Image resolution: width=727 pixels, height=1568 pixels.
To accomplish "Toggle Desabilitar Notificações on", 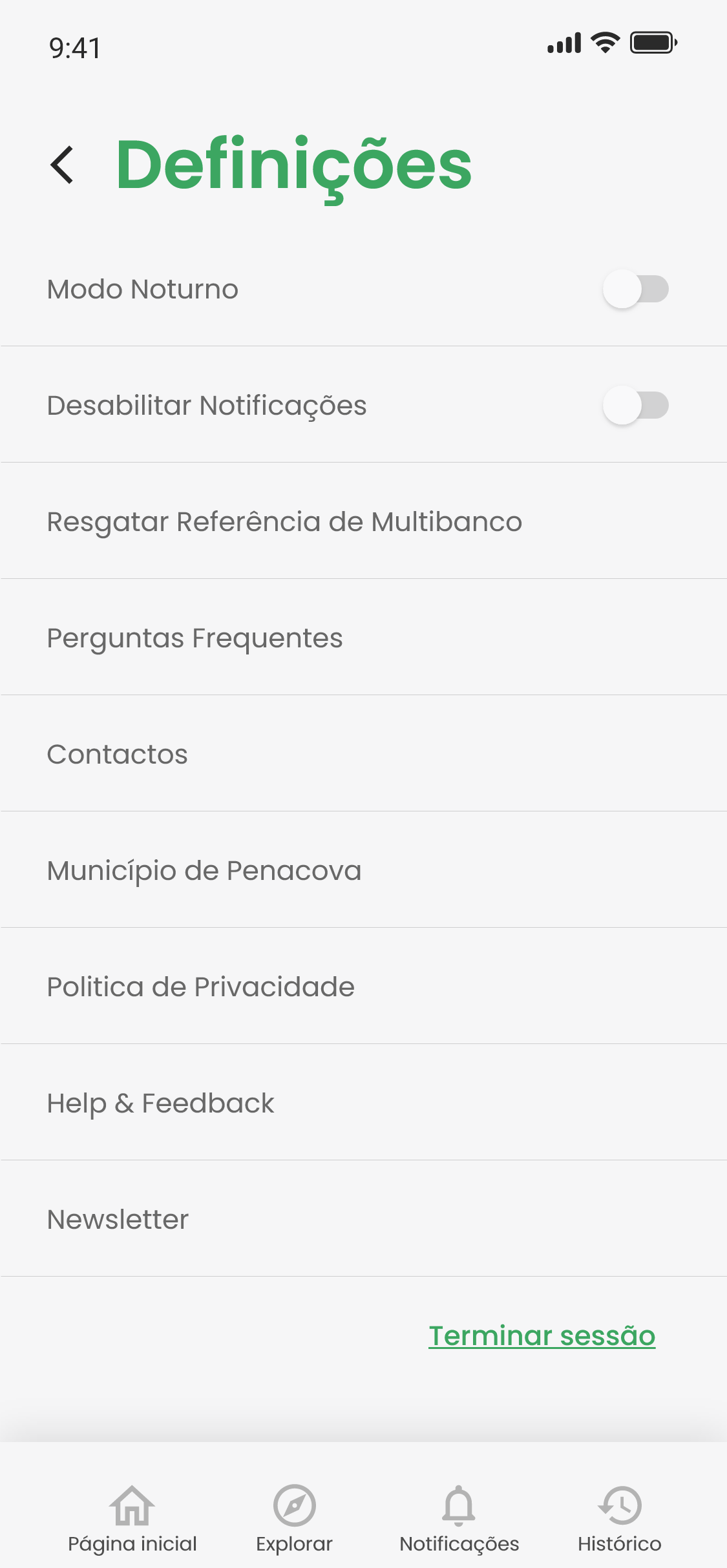I will [x=635, y=405].
